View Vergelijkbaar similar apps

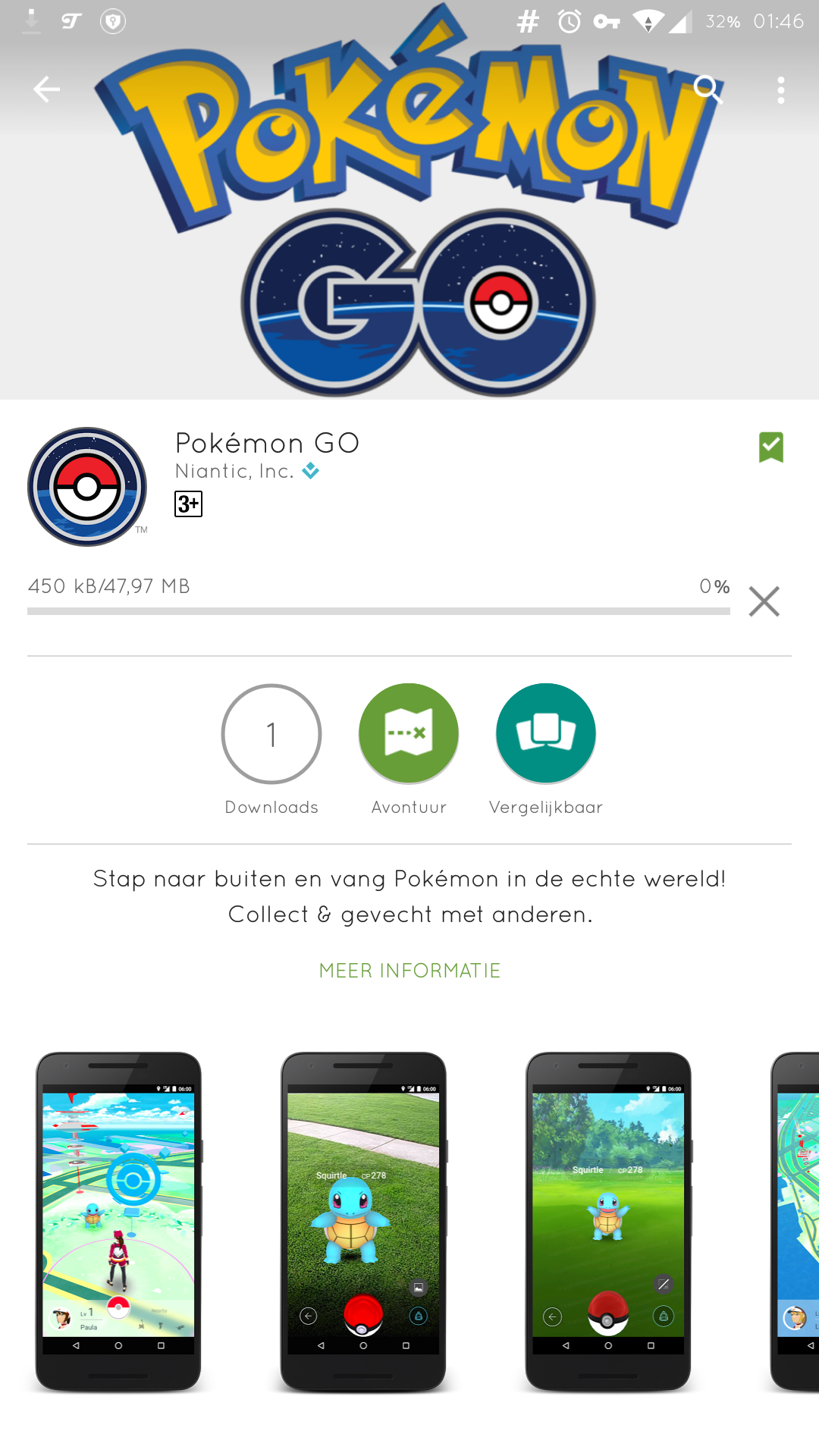click(x=545, y=733)
